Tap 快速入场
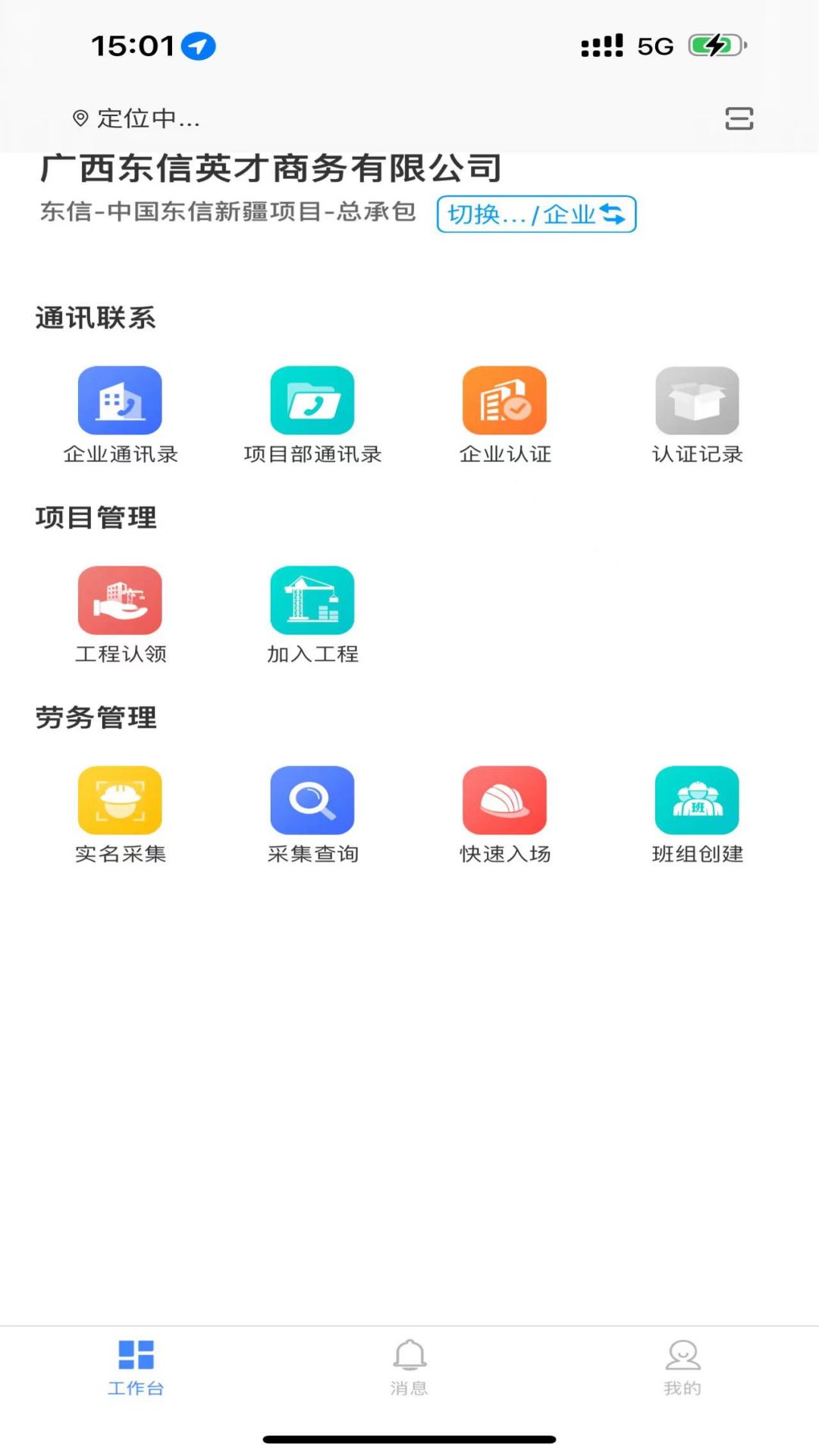The width and height of the screenshot is (819, 1456). 505,815
